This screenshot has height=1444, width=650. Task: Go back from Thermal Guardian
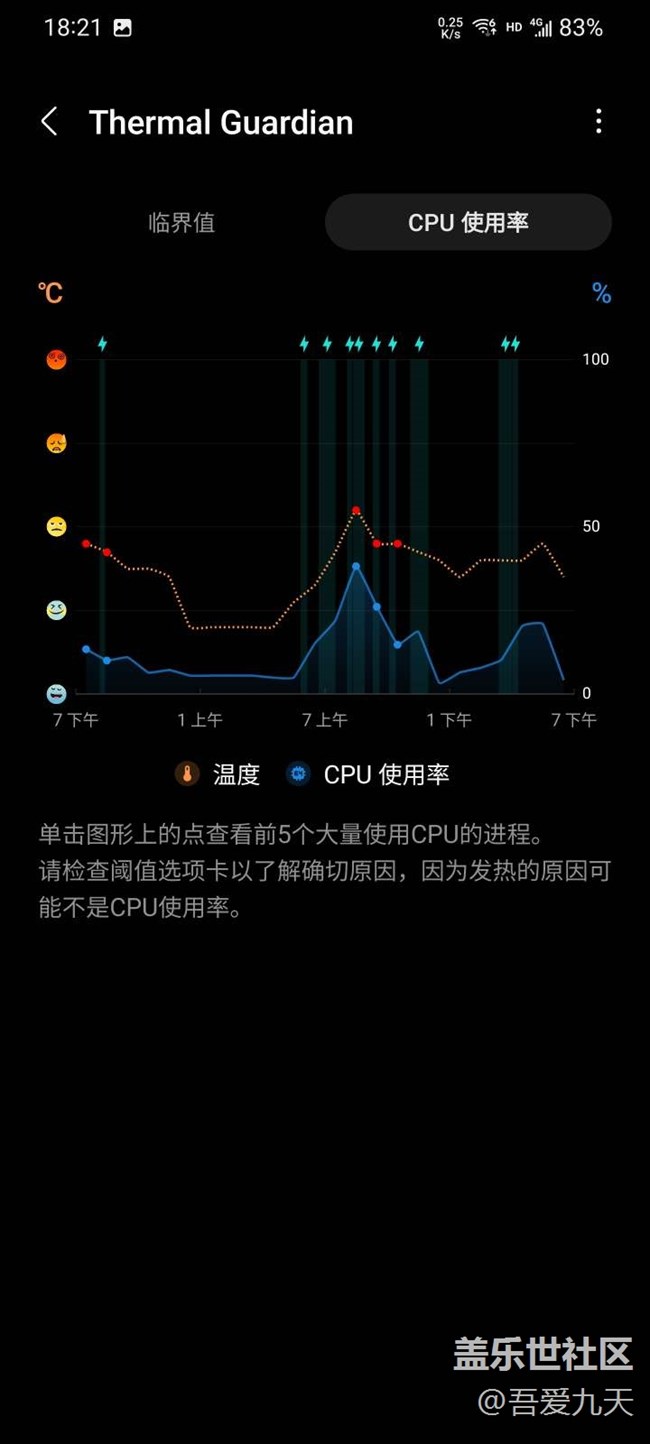coord(49,122)
